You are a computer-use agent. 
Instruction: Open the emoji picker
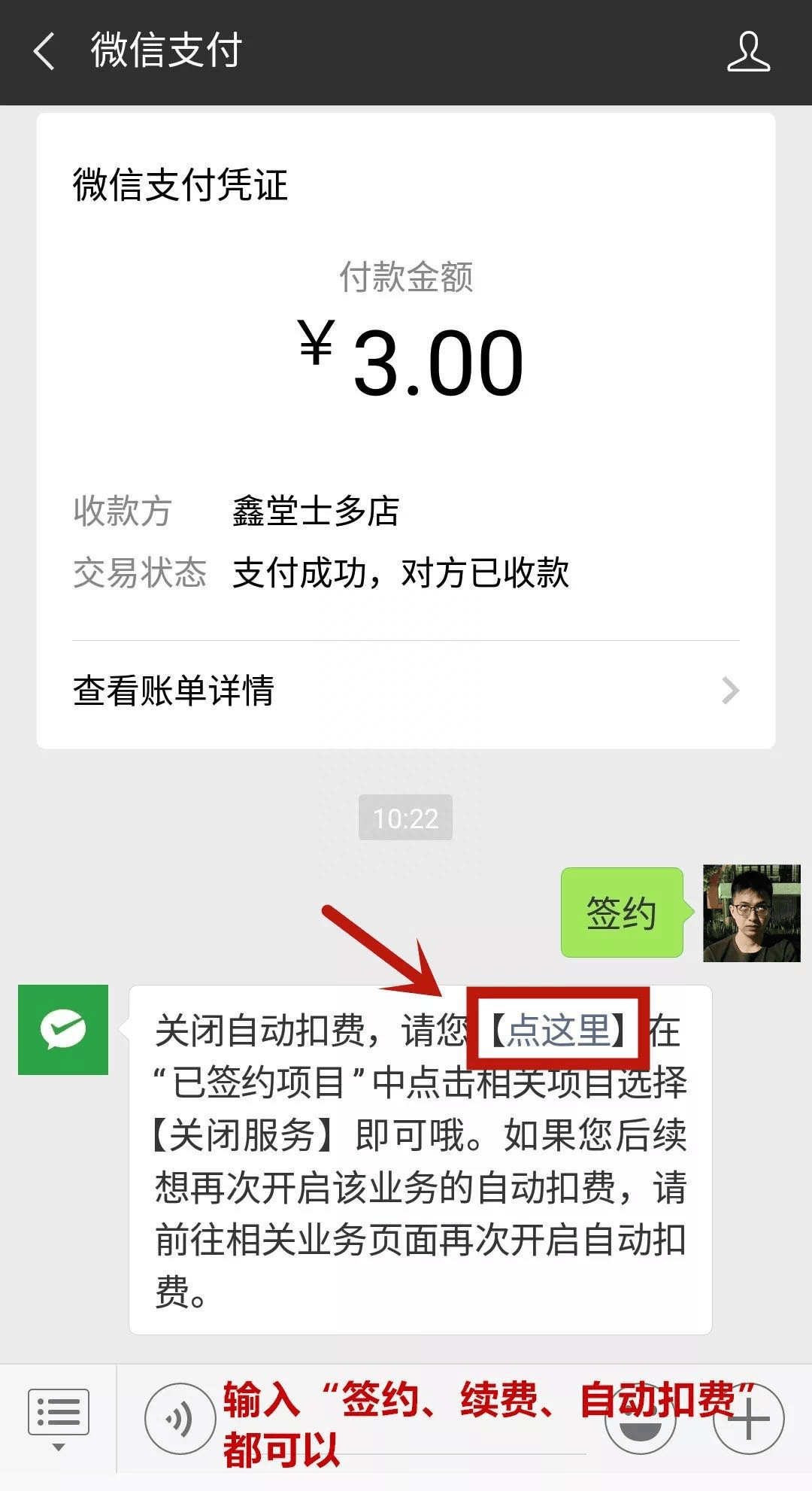641,1420
